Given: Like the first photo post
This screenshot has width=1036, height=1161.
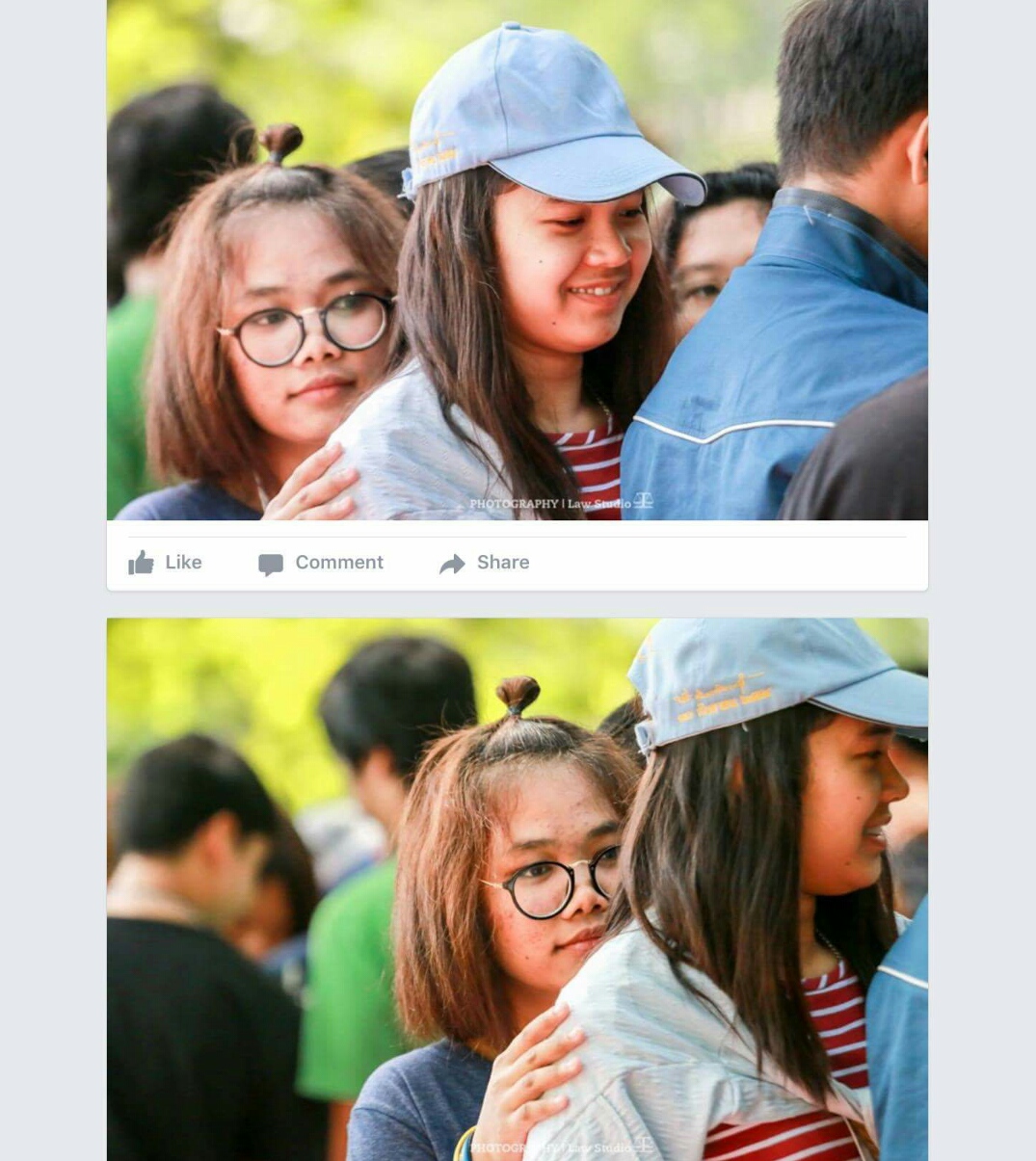Looking at the screenshot, I should point(165,563).
